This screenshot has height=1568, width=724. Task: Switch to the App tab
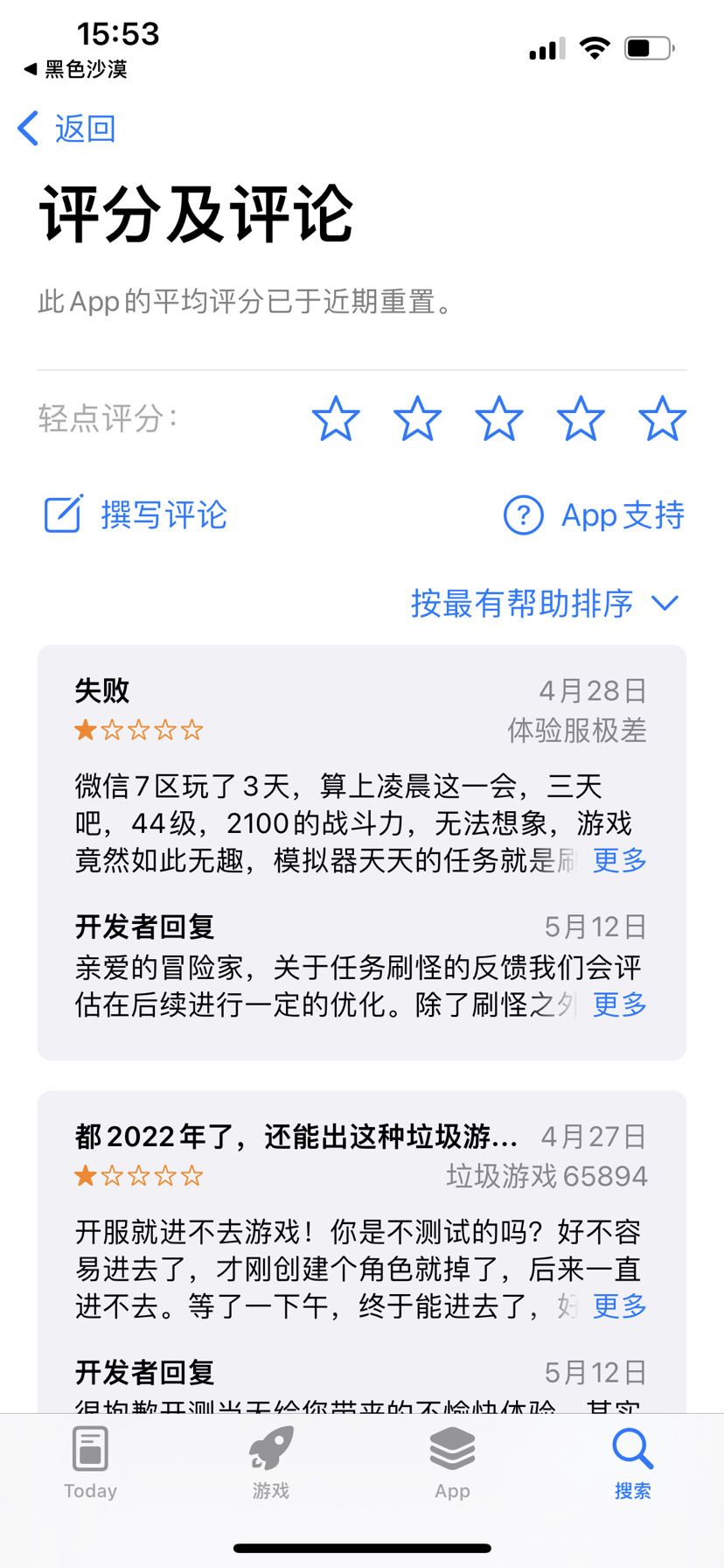click(x=452, y=1464)
